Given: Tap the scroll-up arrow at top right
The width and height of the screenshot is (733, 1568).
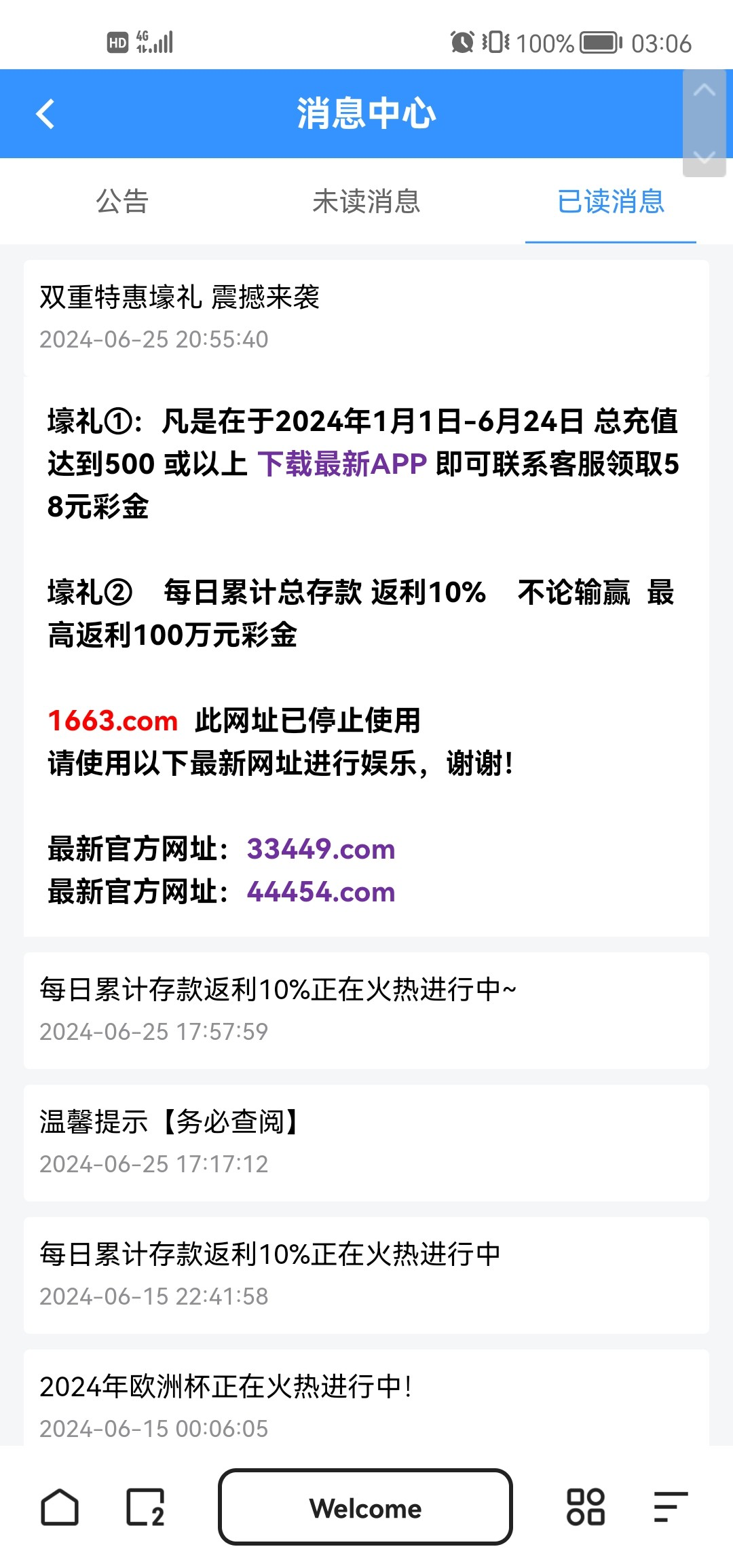Looking at the screenshot, I should 704,90.
